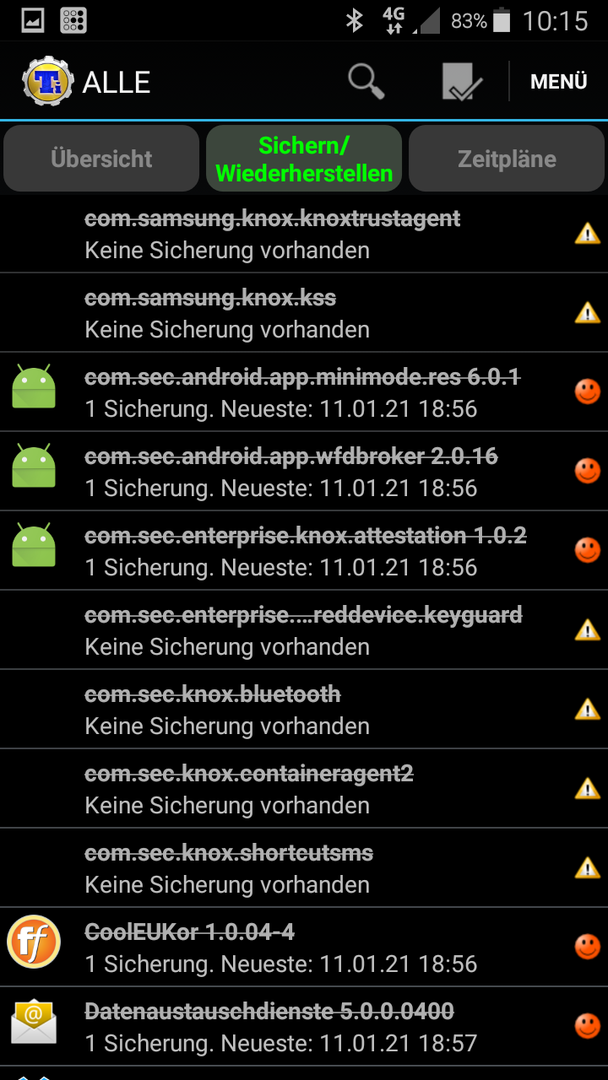Open the MENÜ button

click(558, 82)
